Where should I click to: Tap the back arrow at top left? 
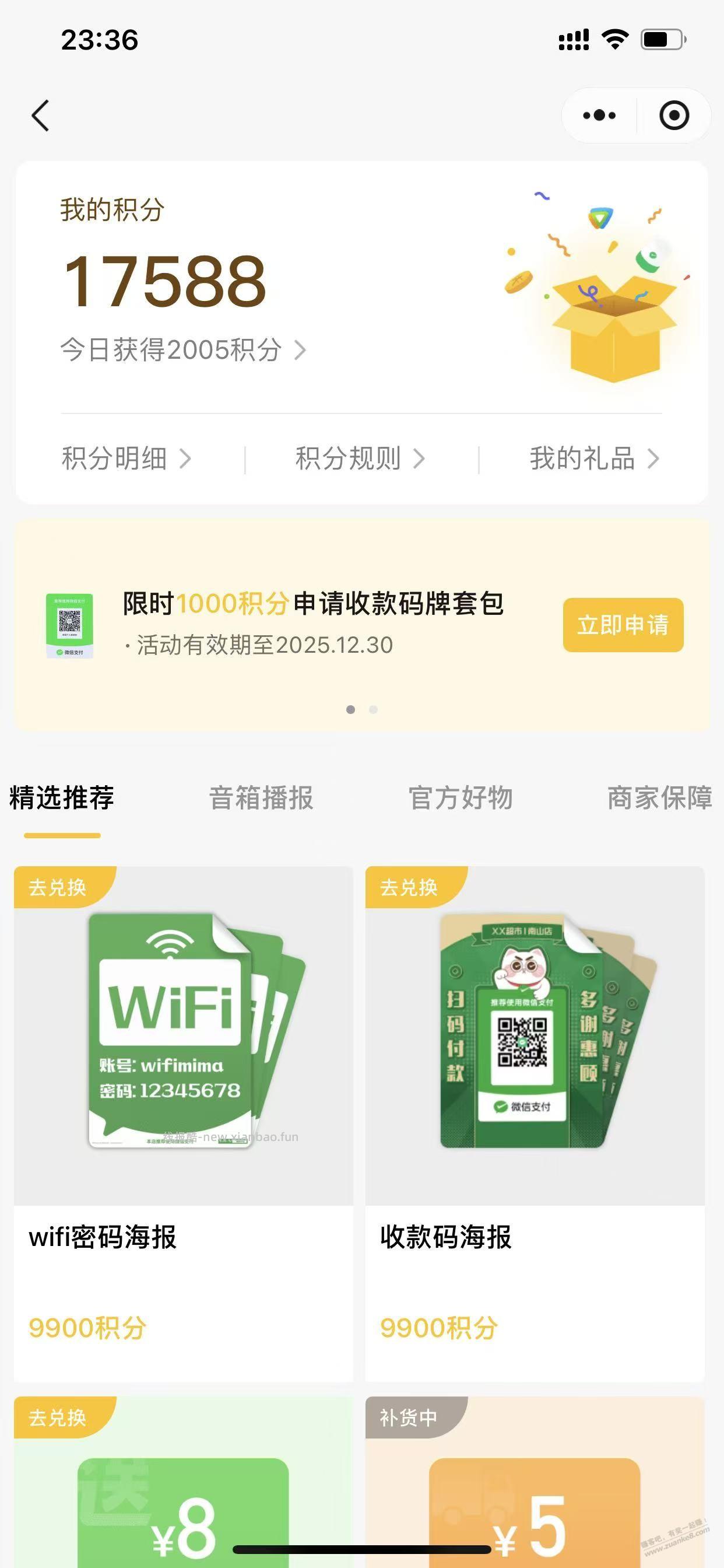[x=40, y=114]
